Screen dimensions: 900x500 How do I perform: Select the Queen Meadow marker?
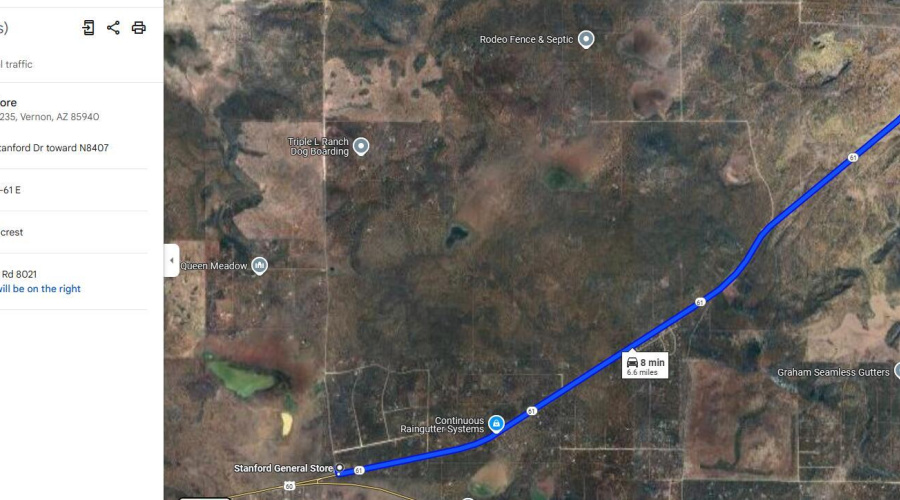260,265
